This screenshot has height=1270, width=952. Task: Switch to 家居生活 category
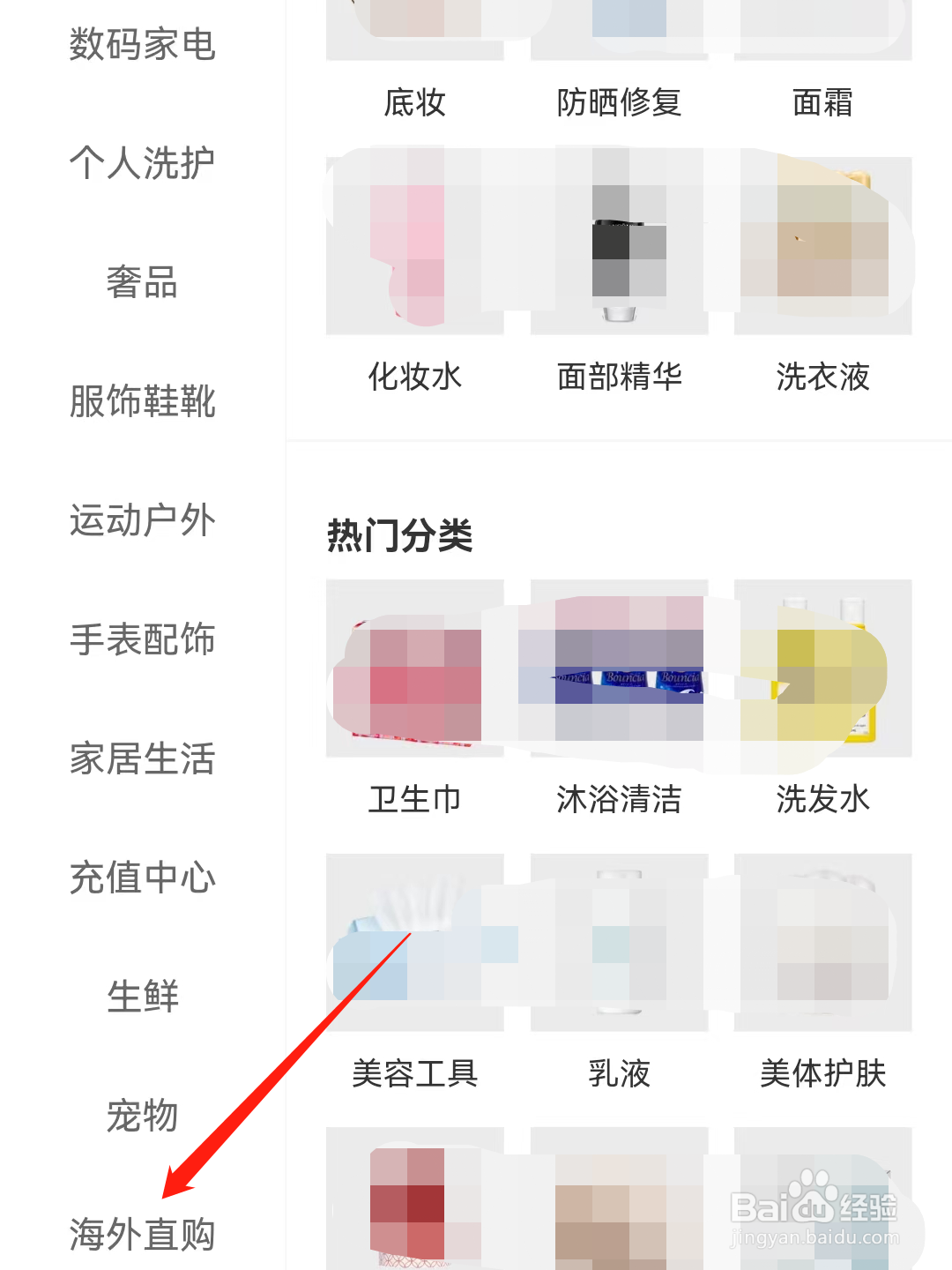142,758
